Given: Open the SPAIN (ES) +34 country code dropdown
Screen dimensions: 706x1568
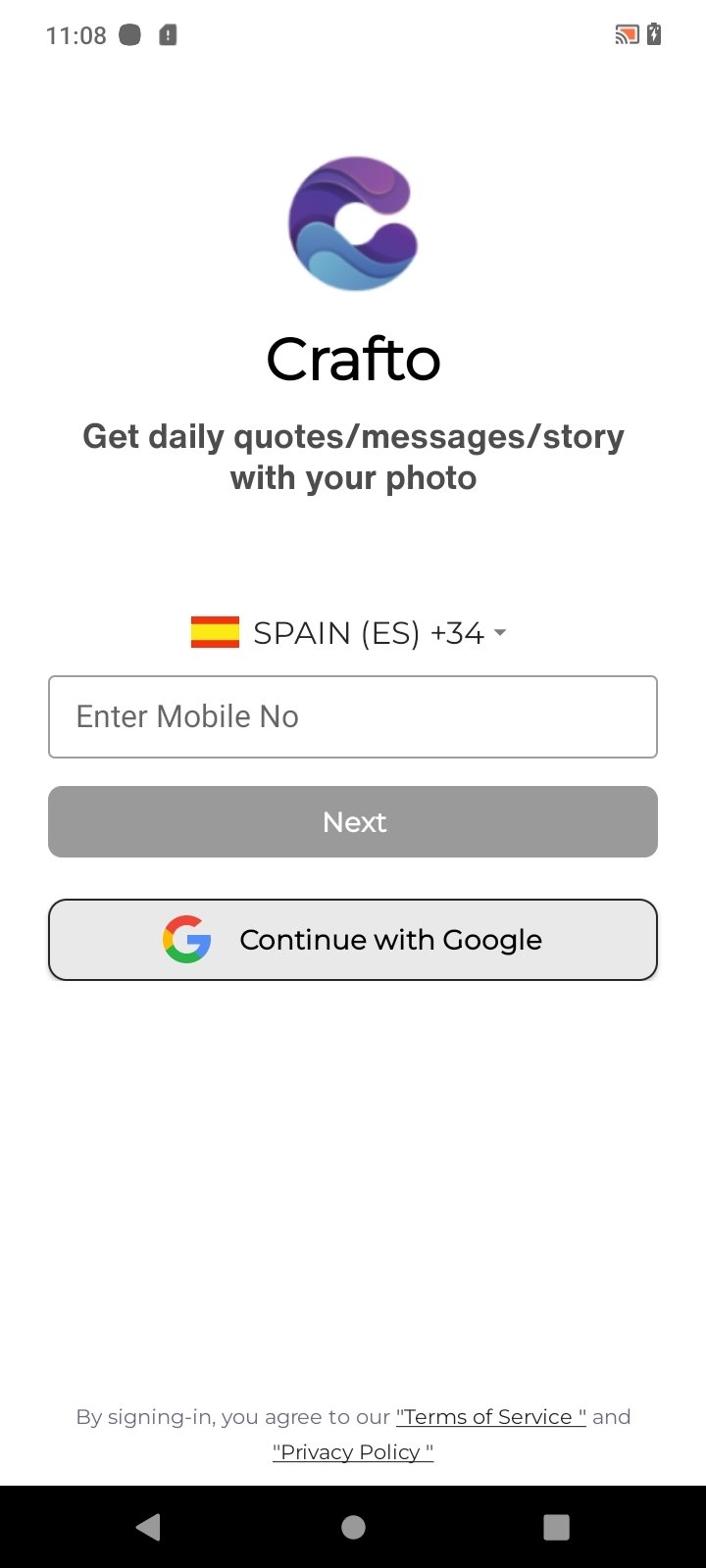Looking at the screenshot, I should [349, 633].
